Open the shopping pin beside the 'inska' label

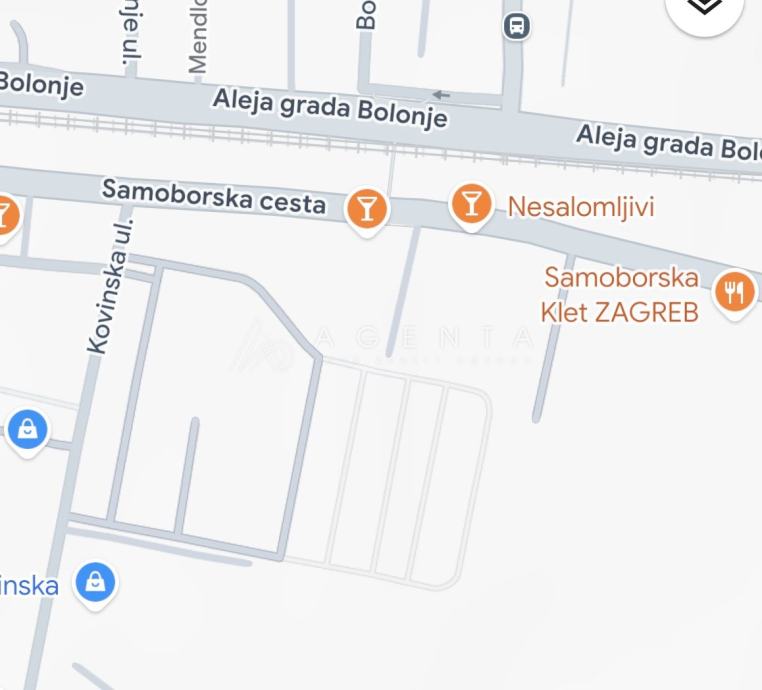[96, 581]
